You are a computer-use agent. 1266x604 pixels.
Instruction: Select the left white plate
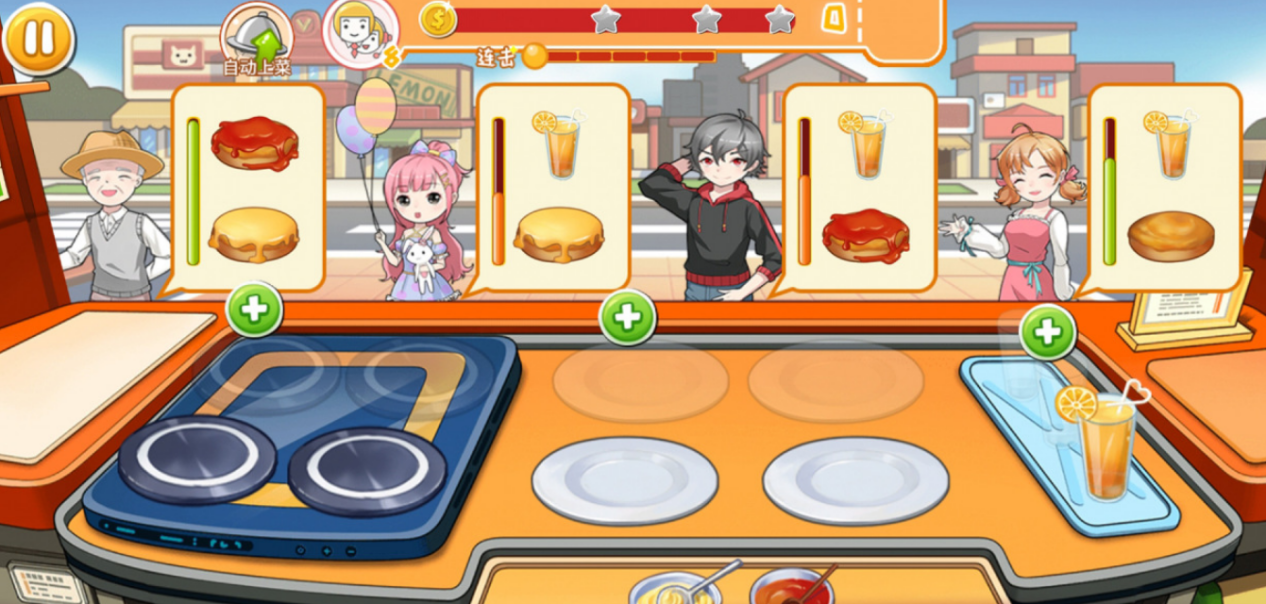point(624,480)
